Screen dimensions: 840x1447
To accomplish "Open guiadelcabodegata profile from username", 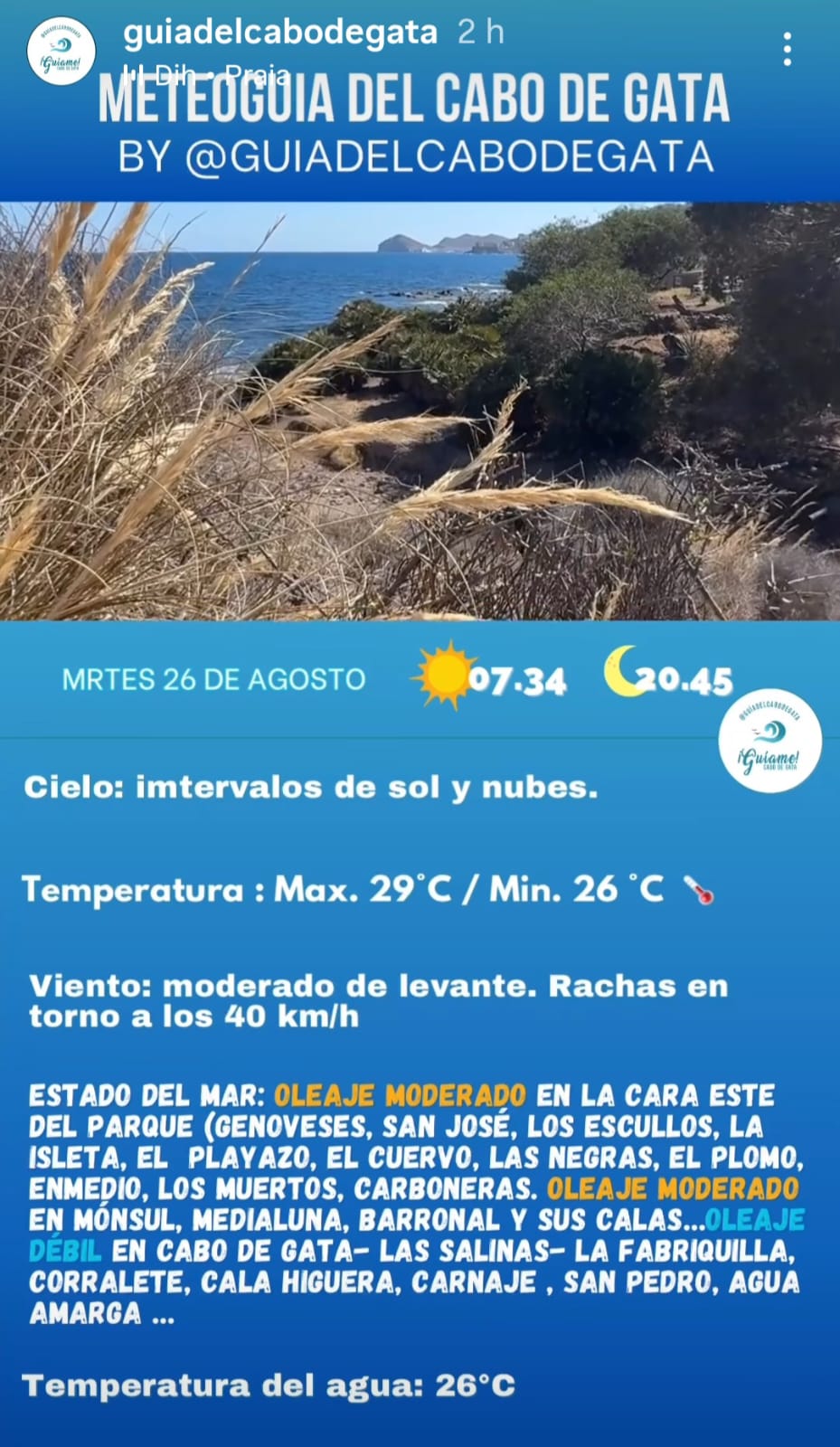I will pos(280,33).
